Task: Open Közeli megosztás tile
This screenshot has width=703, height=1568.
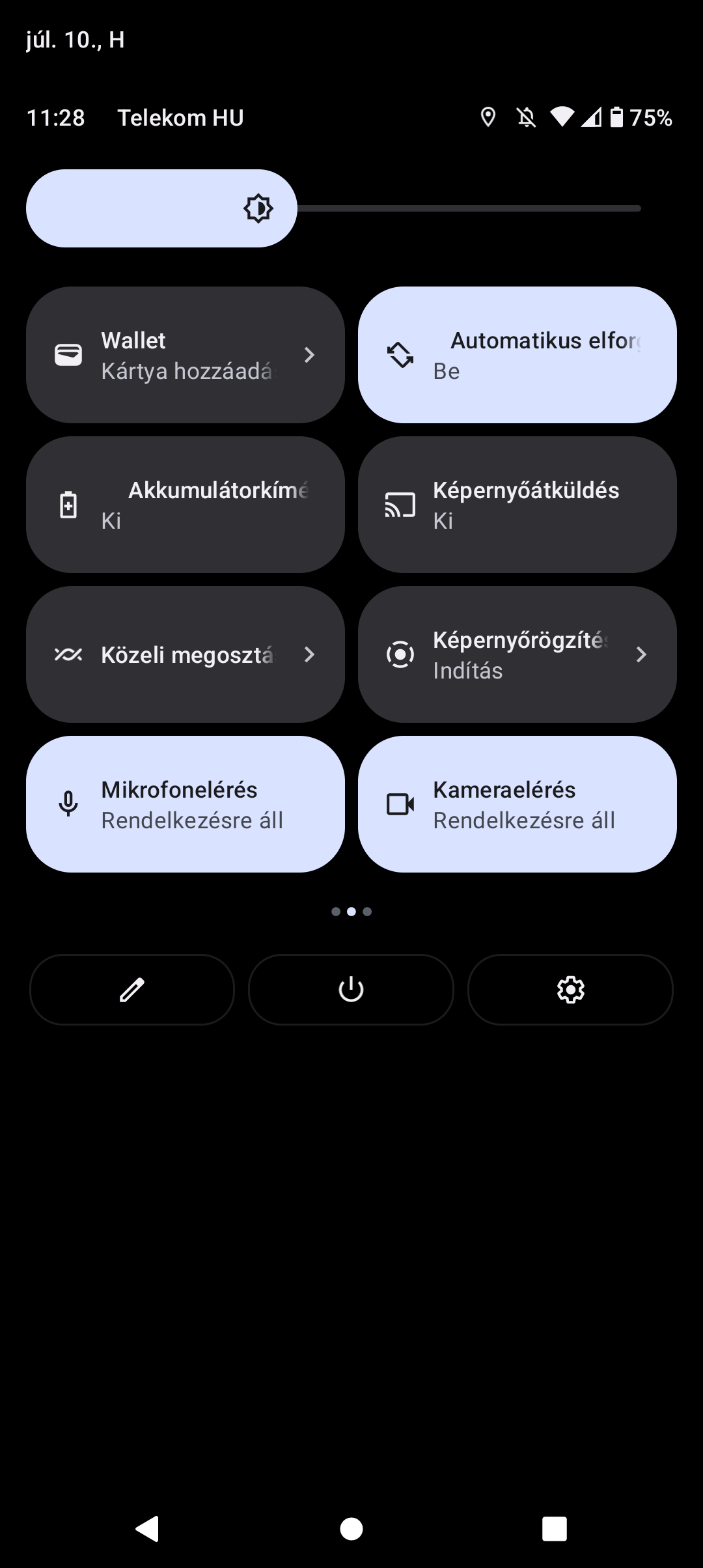Action: pyautogui.click(x=186, y=654)
